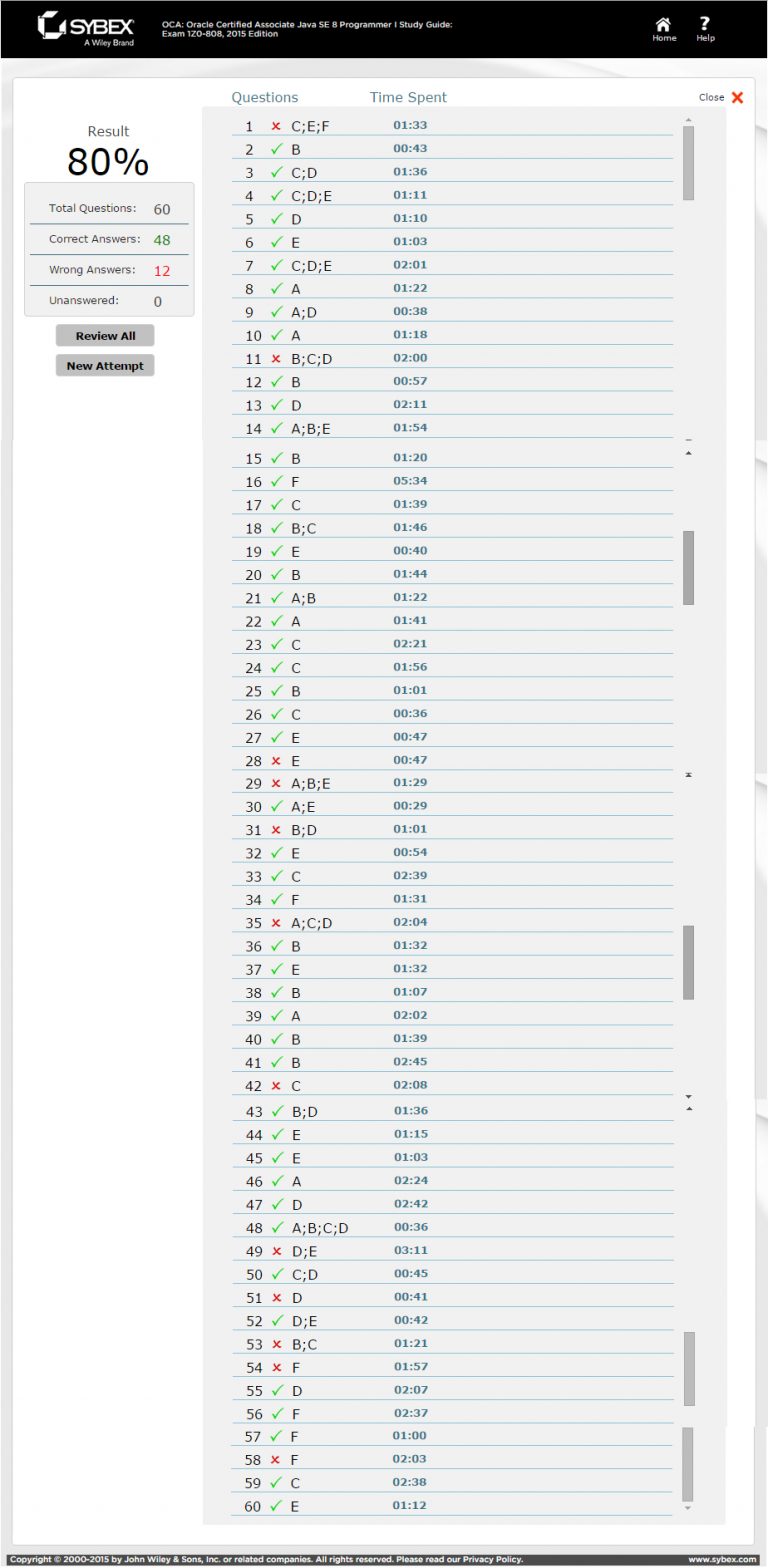
Task: Open question 48 answered A;B;C;D
Action: 319,1228
